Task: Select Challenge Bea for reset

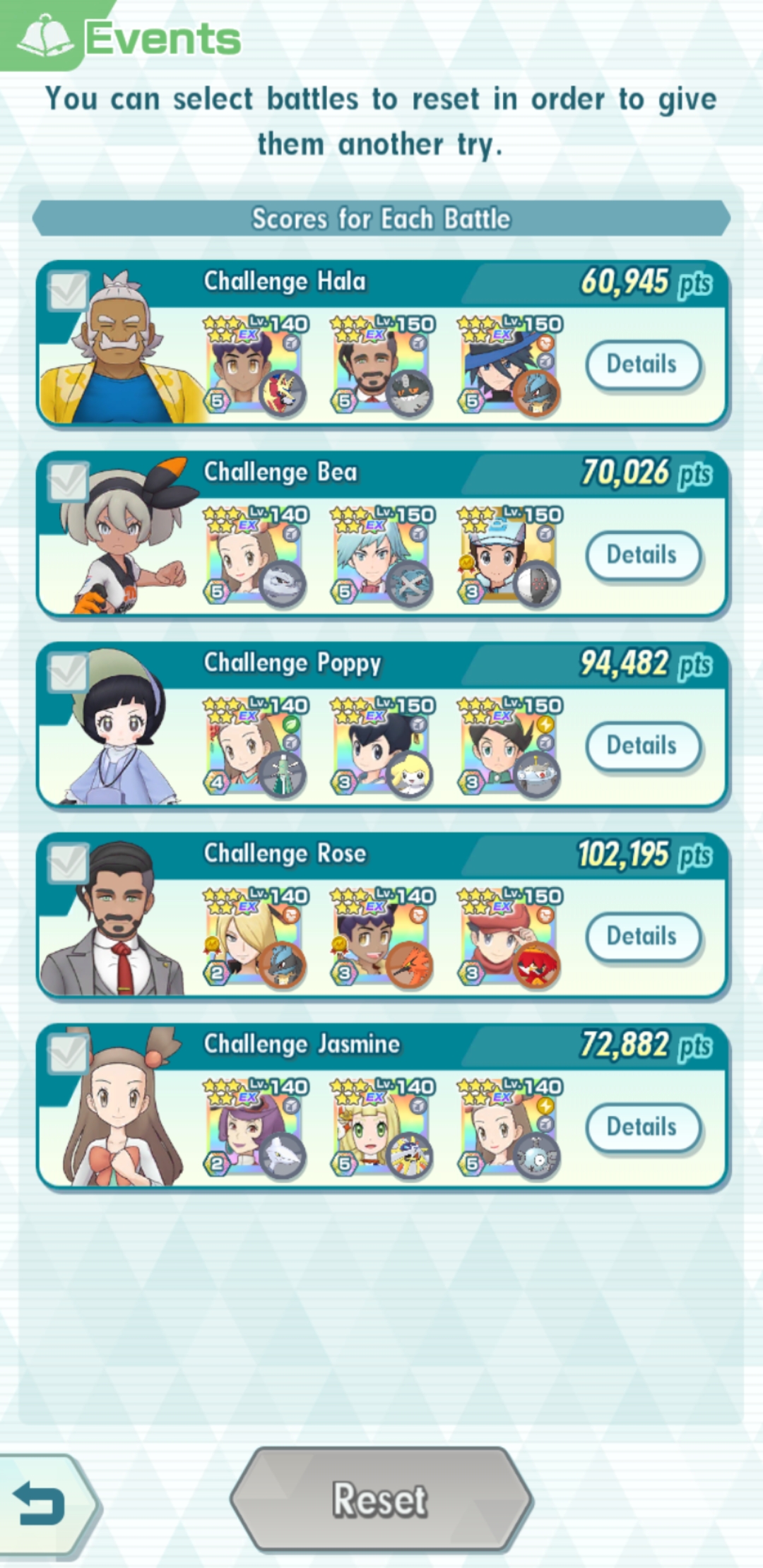Action: [68, 481]
